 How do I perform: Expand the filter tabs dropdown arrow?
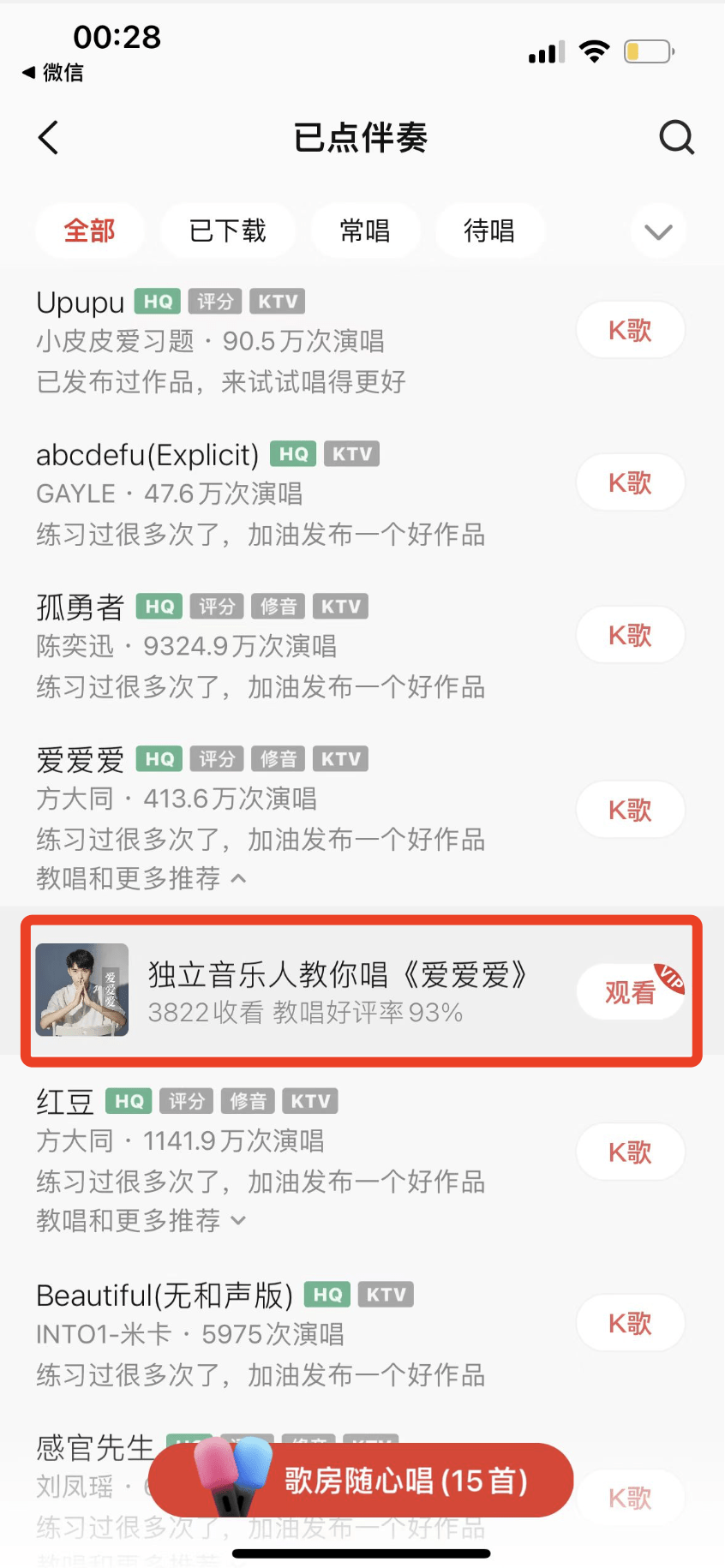pyautogui.click(x=657, y=231)
